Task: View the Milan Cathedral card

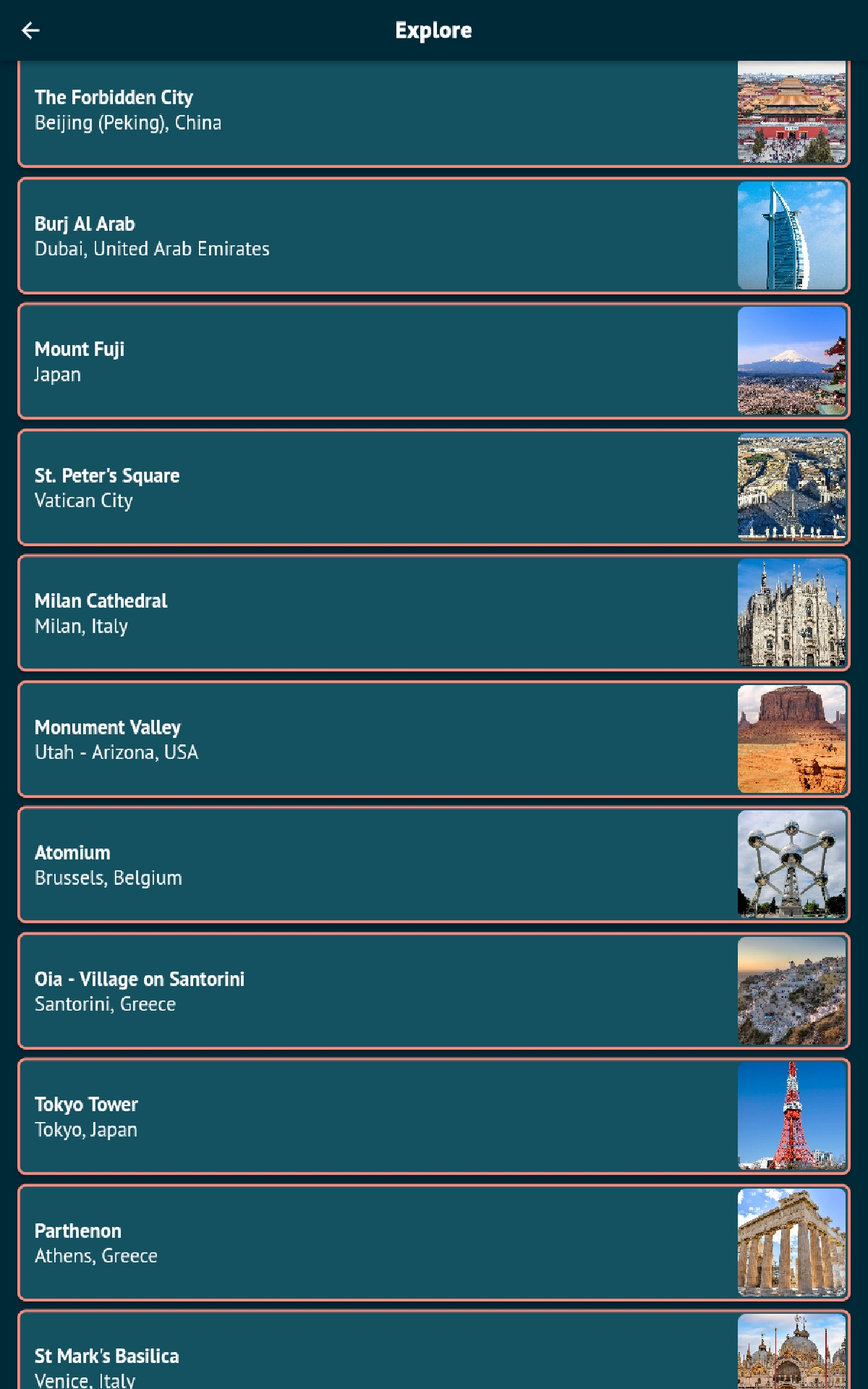Action: click(434, 613)
